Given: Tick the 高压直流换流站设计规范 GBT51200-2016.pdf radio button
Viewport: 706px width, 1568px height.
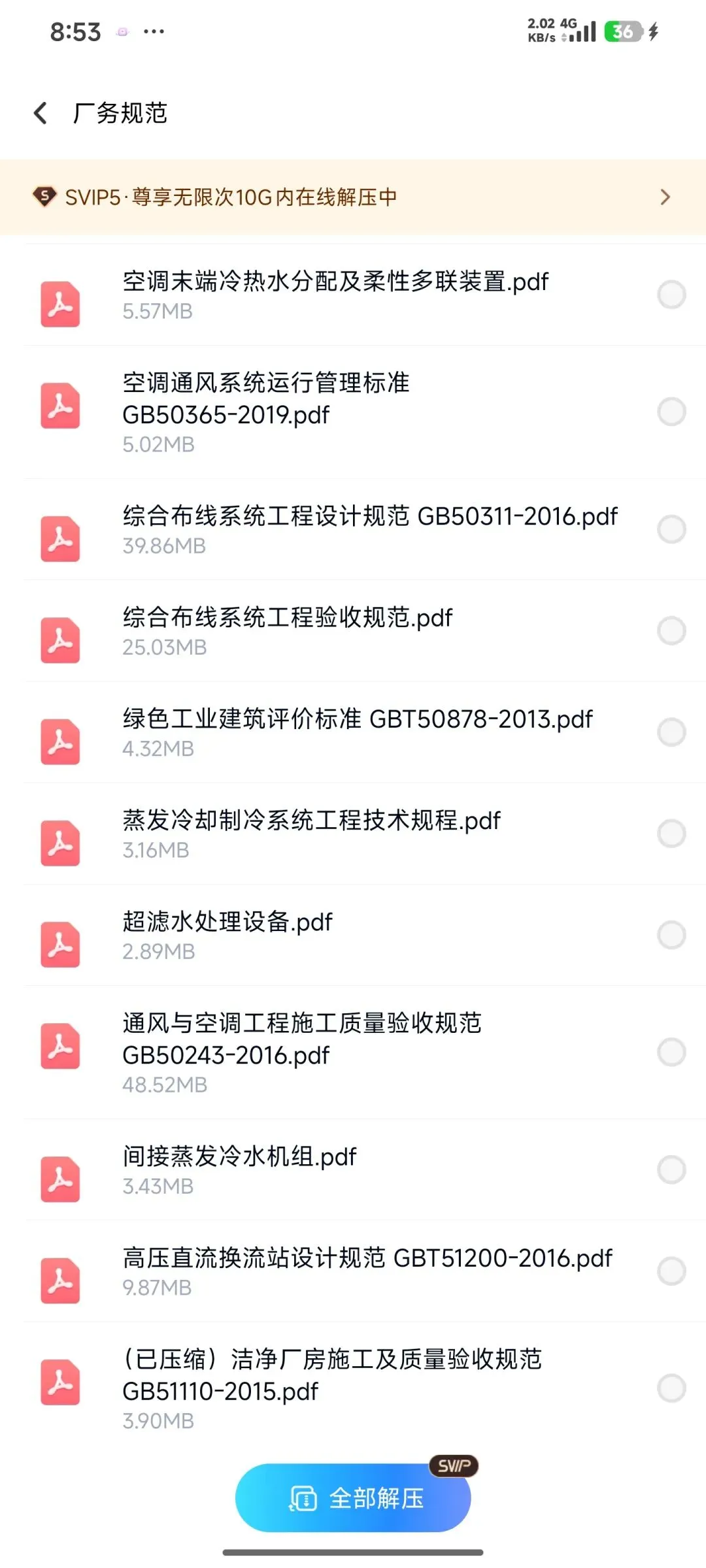Looking at the screenshot, I should tap(671, 1271).
